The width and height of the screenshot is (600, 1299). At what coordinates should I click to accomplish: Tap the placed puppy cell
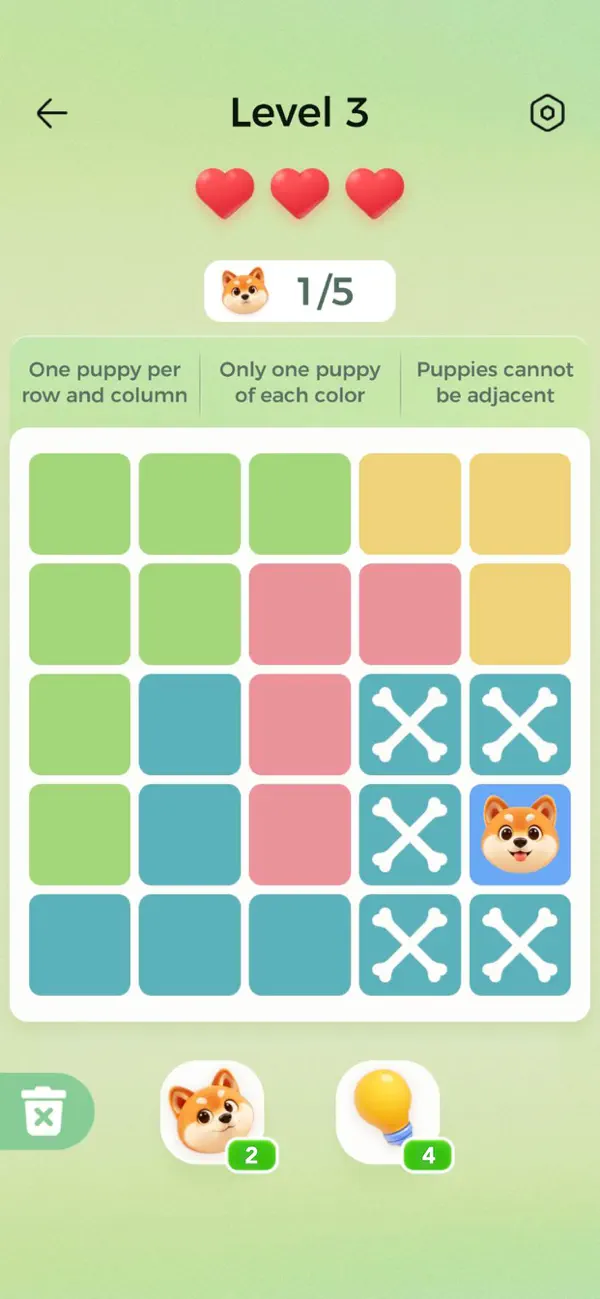coord(520,835)
